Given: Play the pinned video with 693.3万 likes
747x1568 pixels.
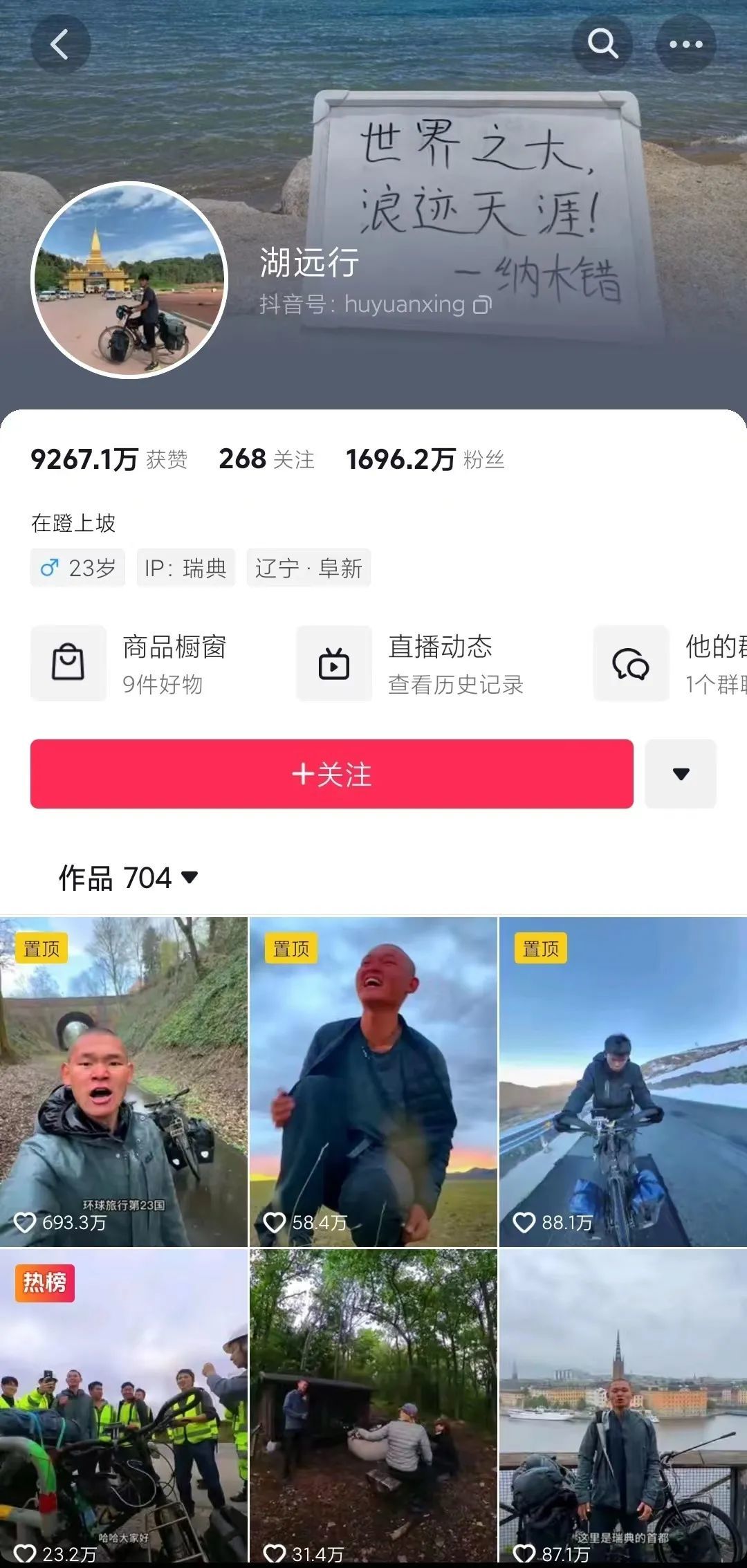Looking at the screenshot, I should [123, 1082].
